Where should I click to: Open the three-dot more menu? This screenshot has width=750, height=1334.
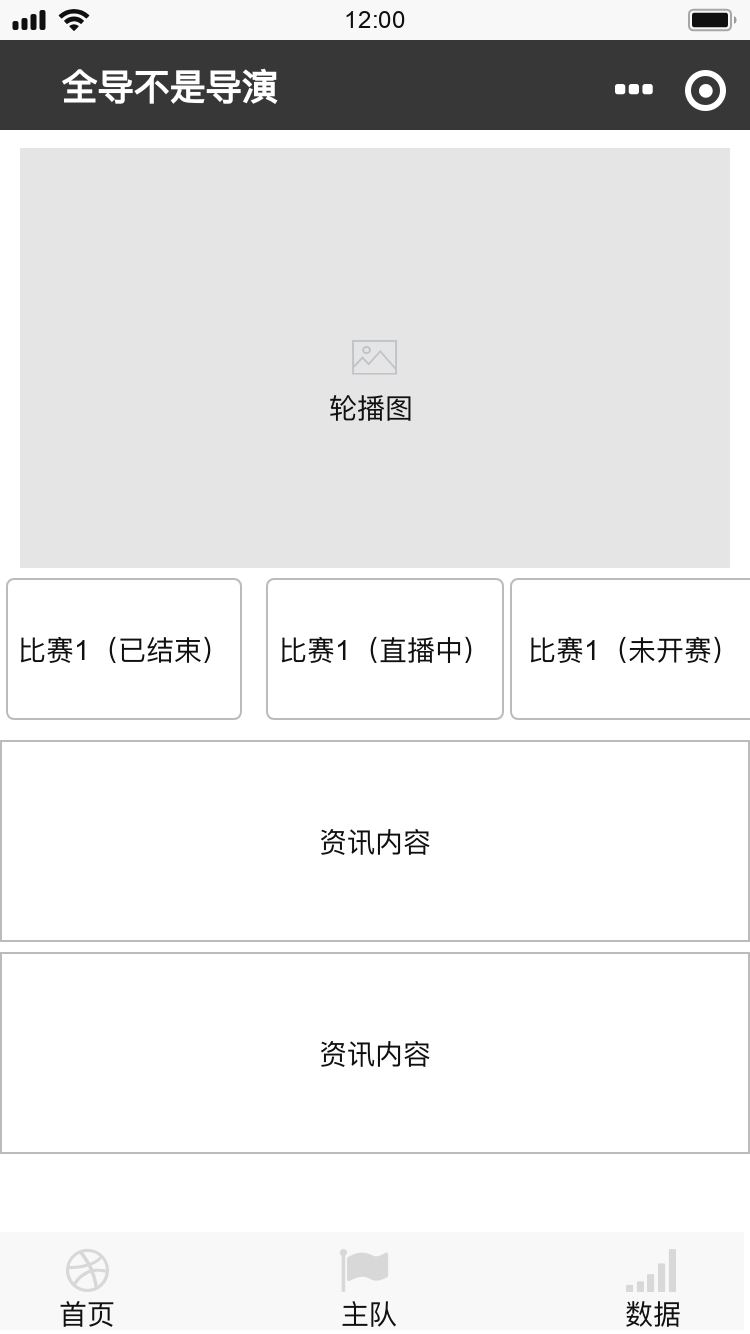pyautogui.click(x=634, y=89)
